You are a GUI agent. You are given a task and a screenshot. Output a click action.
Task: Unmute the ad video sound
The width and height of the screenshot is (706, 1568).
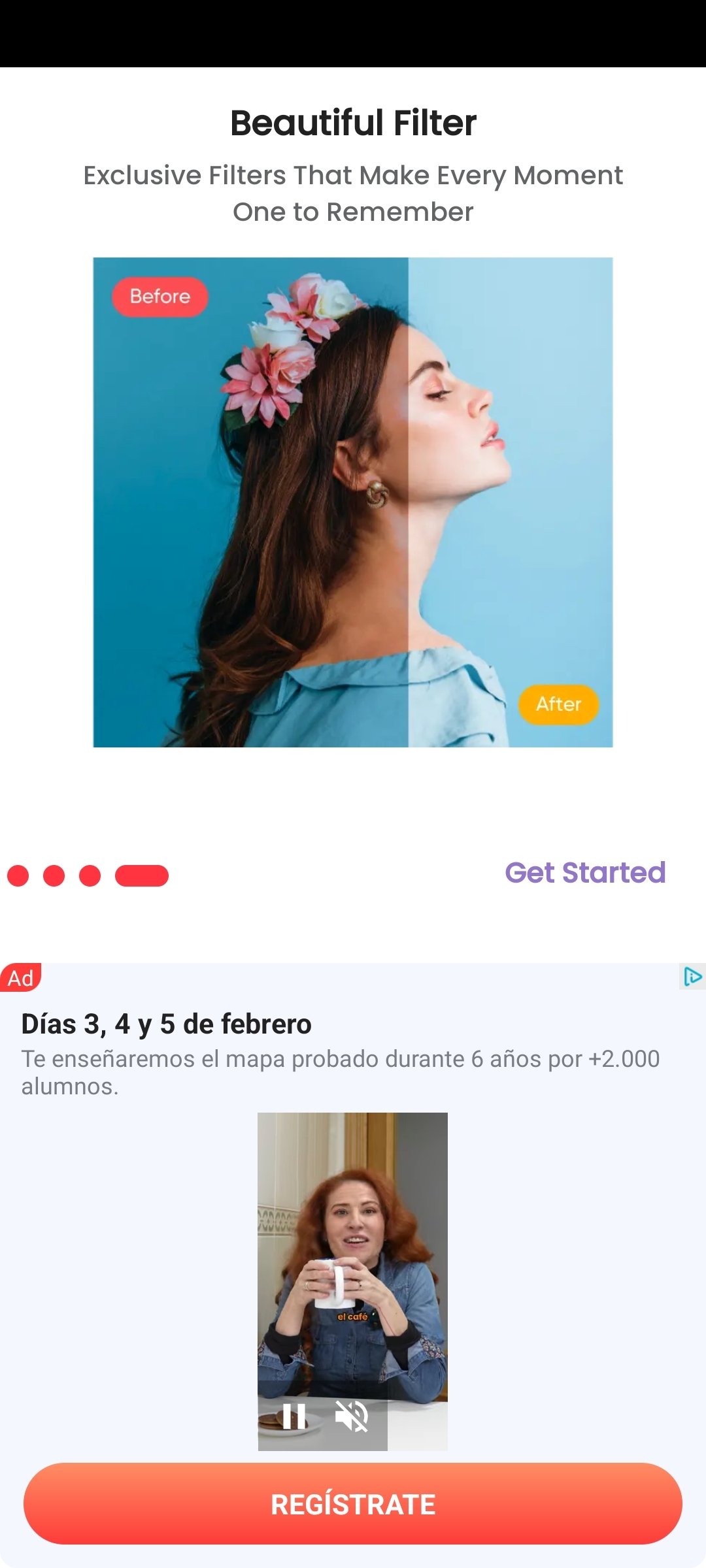(352, 1416)
